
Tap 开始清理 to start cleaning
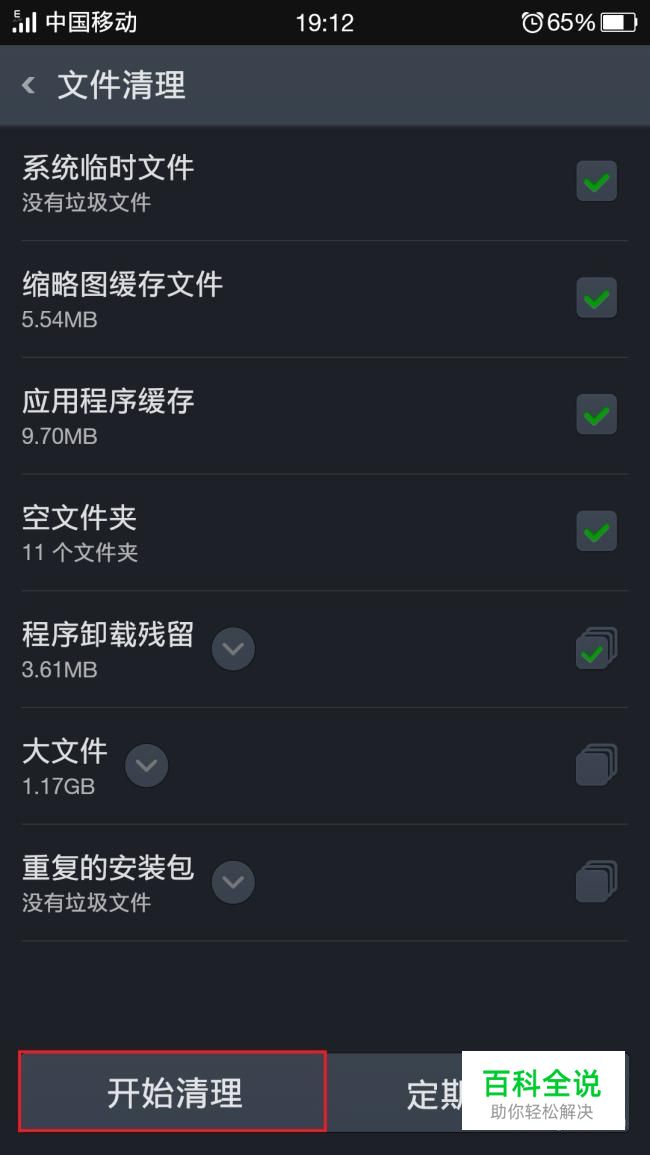[x=173, y=1092]
